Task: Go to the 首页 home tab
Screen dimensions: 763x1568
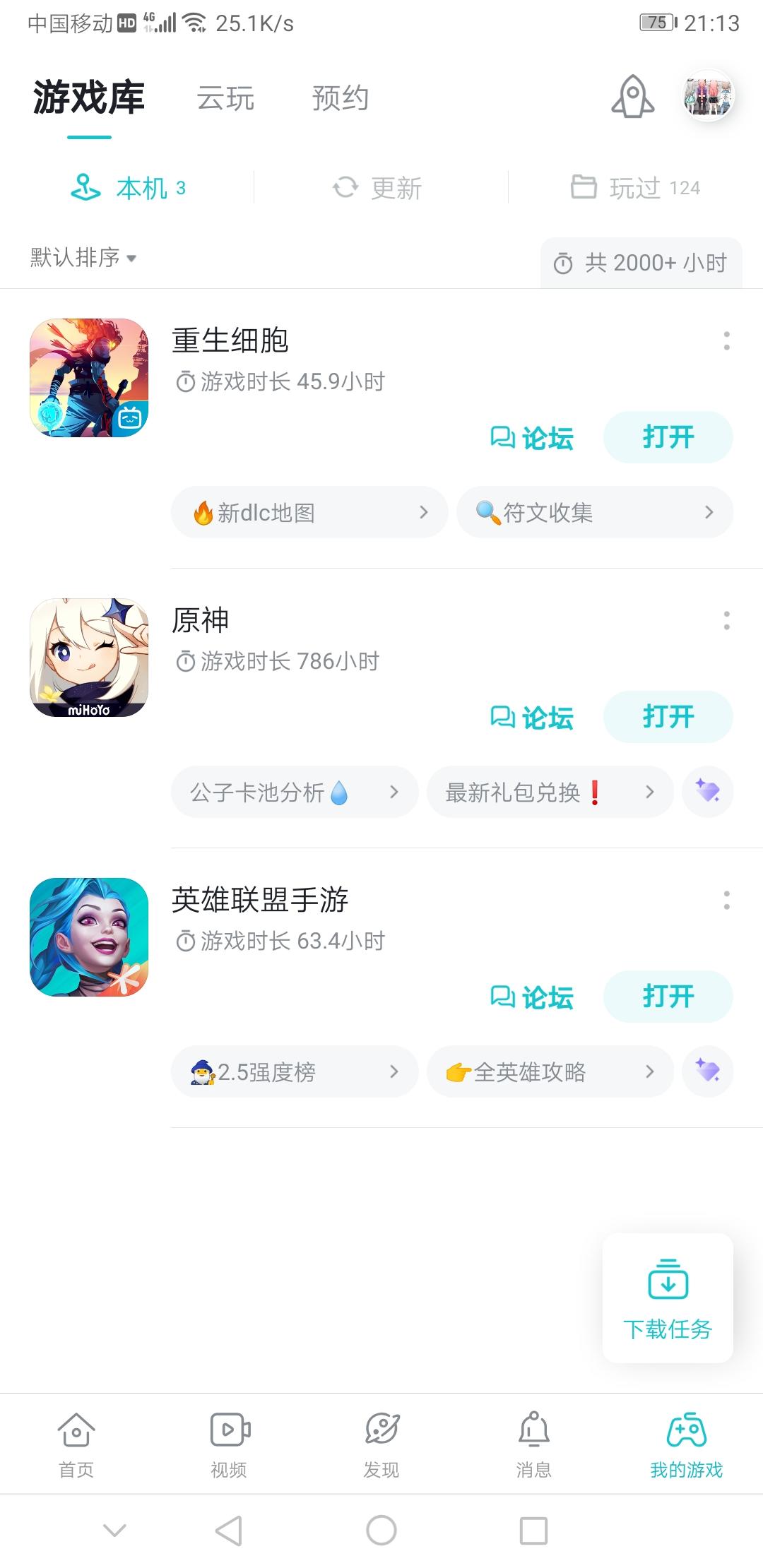Action: tap(76, 1444)
